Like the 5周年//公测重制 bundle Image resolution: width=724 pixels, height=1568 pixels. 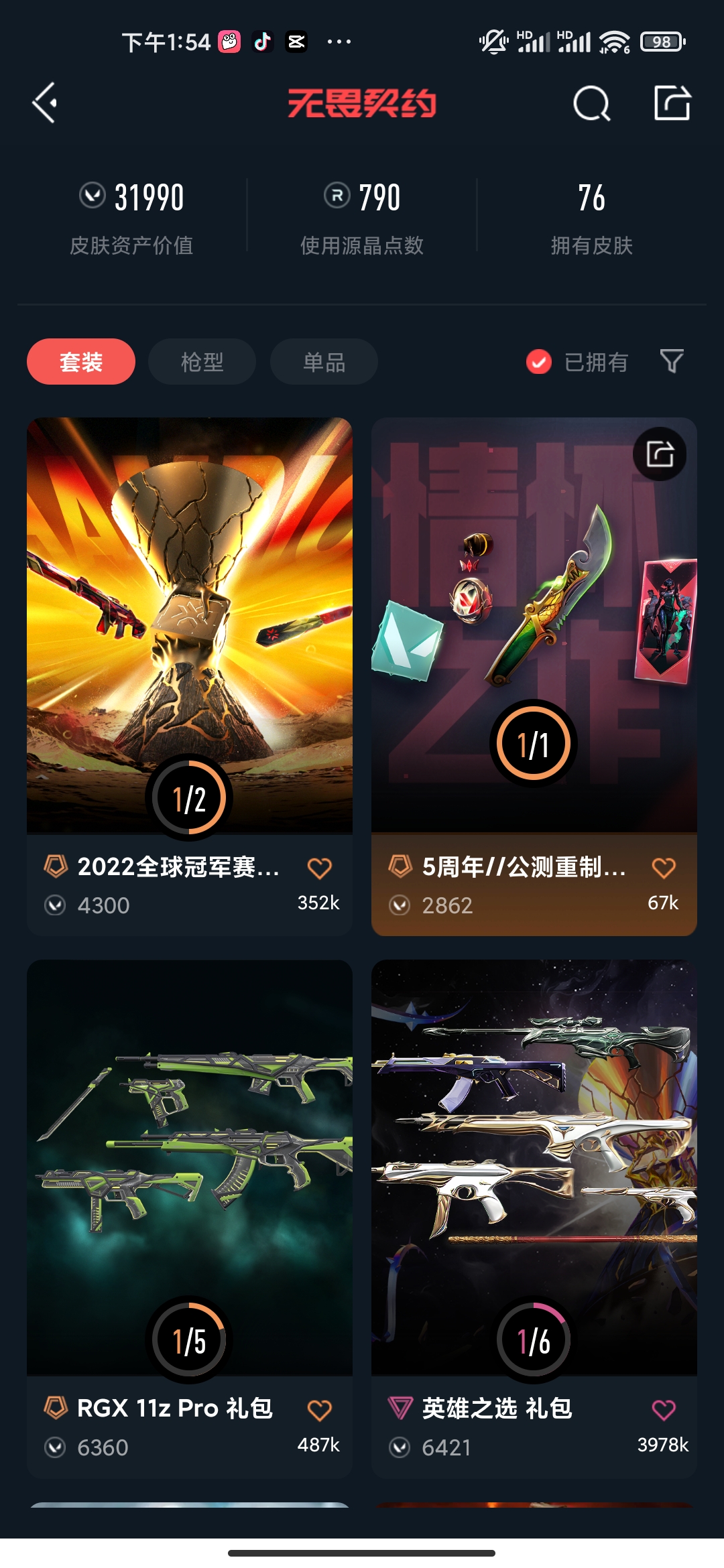point(664,868)
